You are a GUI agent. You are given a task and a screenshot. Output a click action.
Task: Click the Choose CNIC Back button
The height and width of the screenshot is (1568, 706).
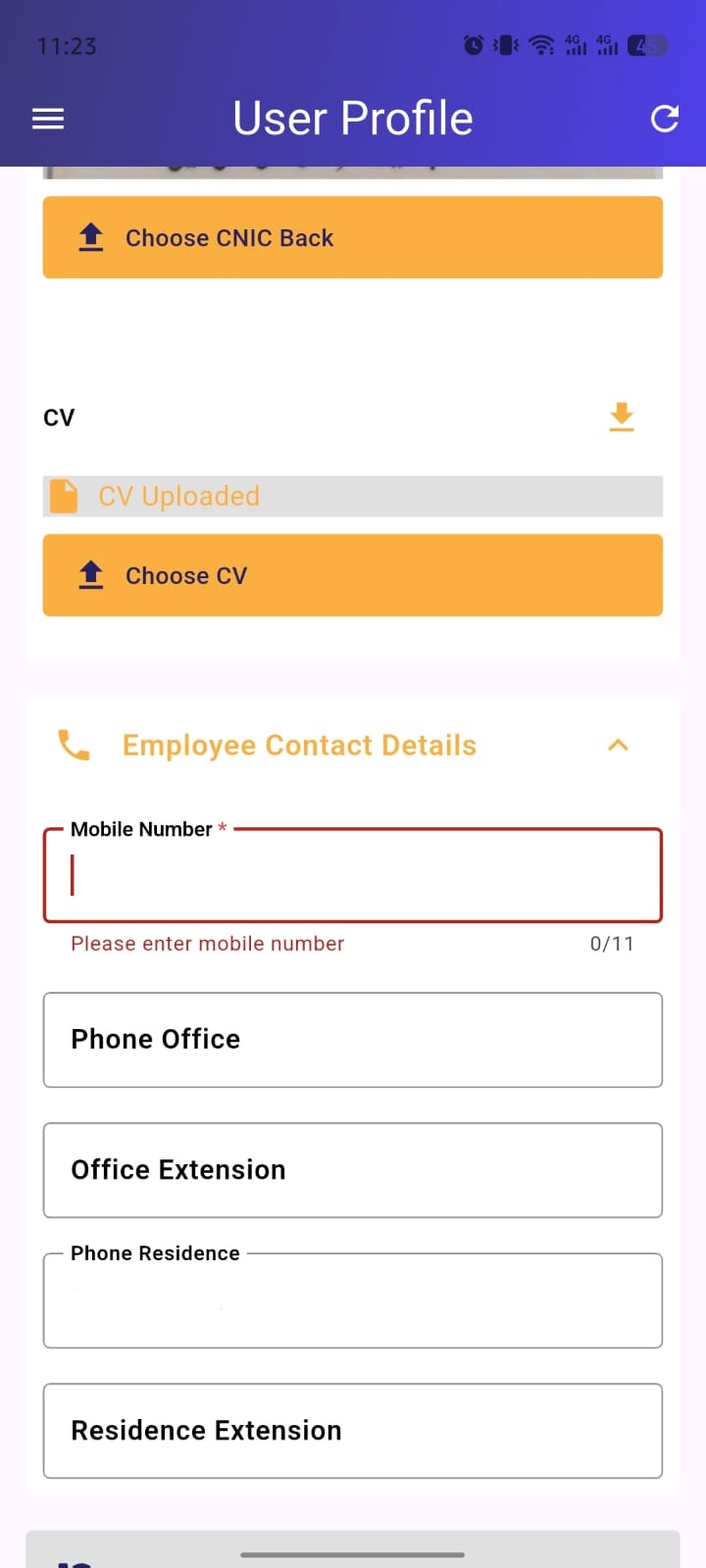coord(353,237)
